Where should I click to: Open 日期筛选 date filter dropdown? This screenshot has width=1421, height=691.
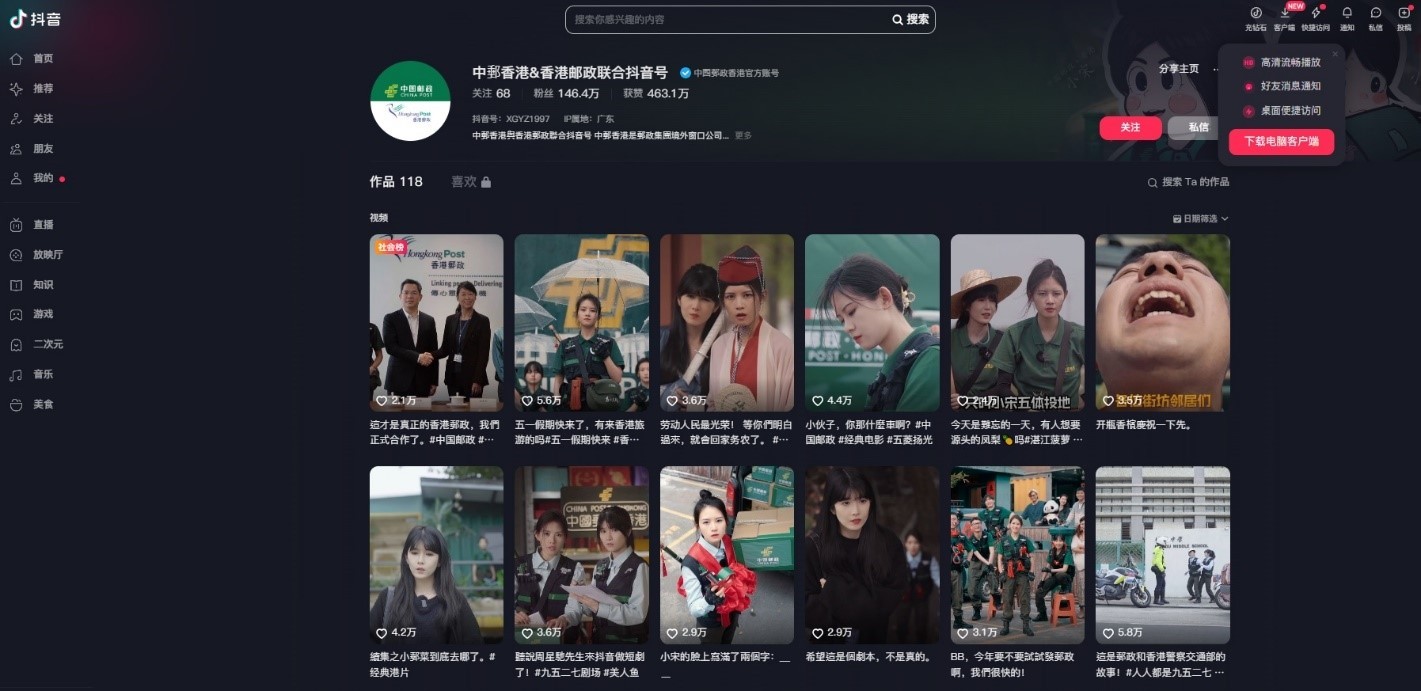tap(1200, 218)
